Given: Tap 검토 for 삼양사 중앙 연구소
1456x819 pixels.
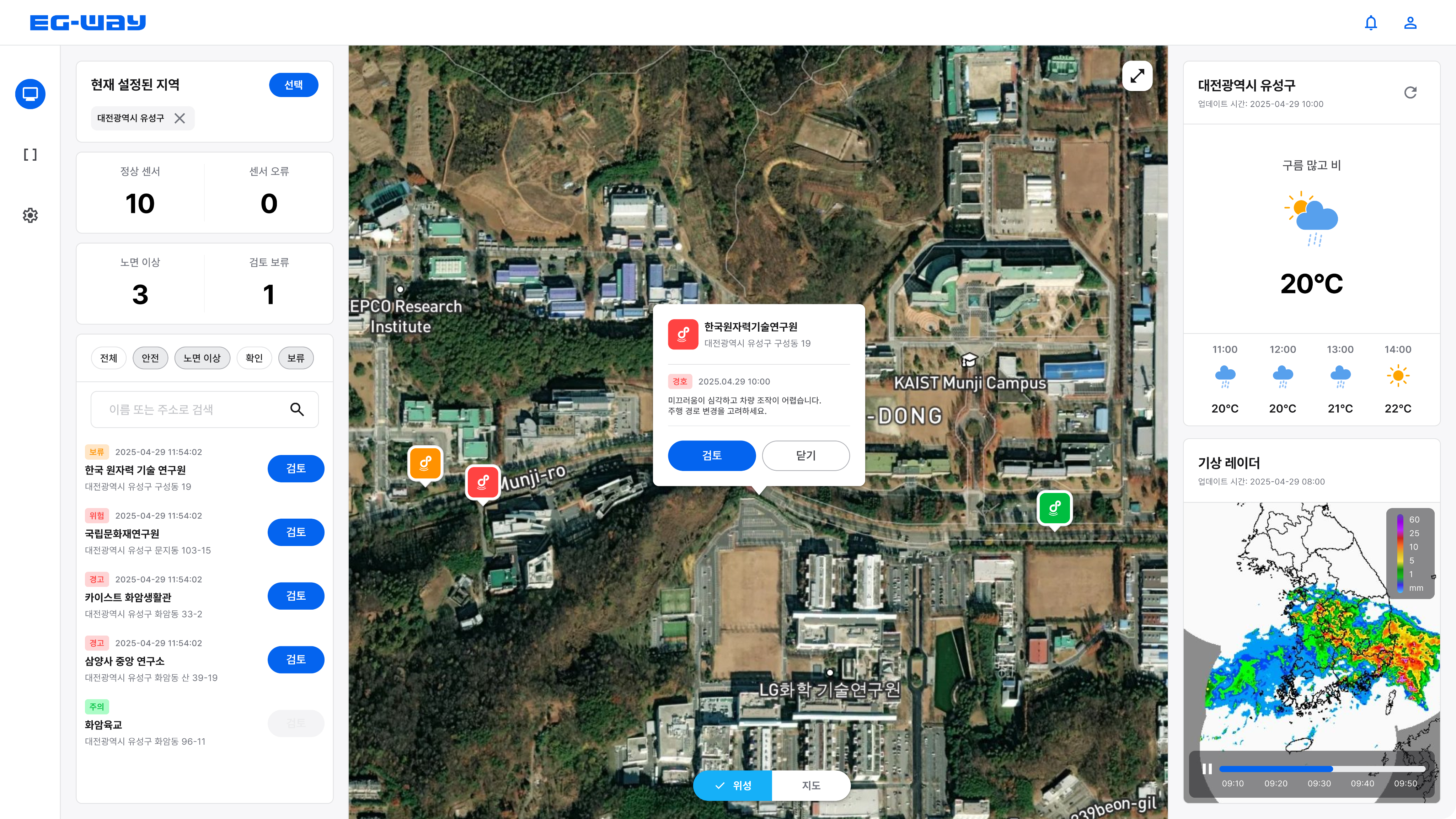Looking at the screenshot, I should point(296,660).
